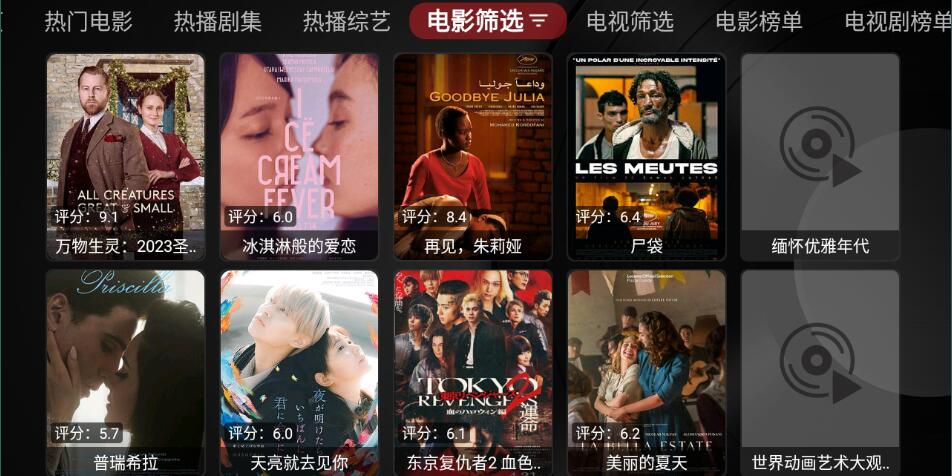Screen dimensions: 952x476
Task: Open the 世界动画艺术大观.. card
Action: pyautogui.click(x=820, y=372)
